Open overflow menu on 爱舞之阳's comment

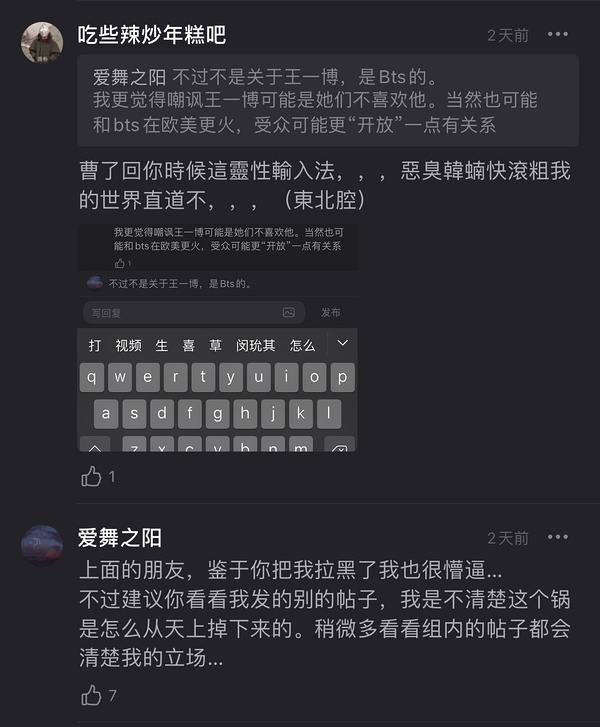[558, 538]
